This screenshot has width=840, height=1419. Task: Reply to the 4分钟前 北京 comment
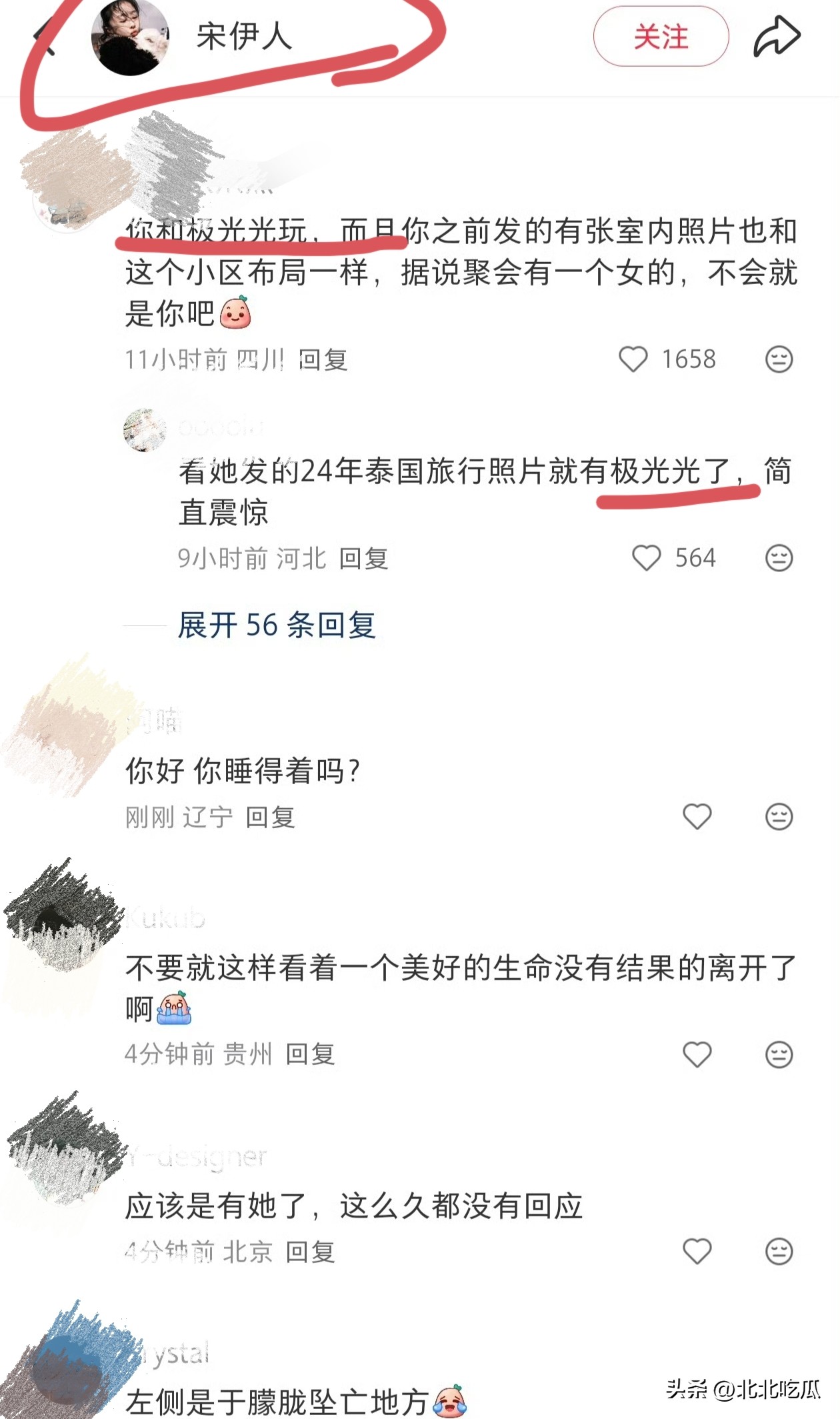coord(311,1252)
